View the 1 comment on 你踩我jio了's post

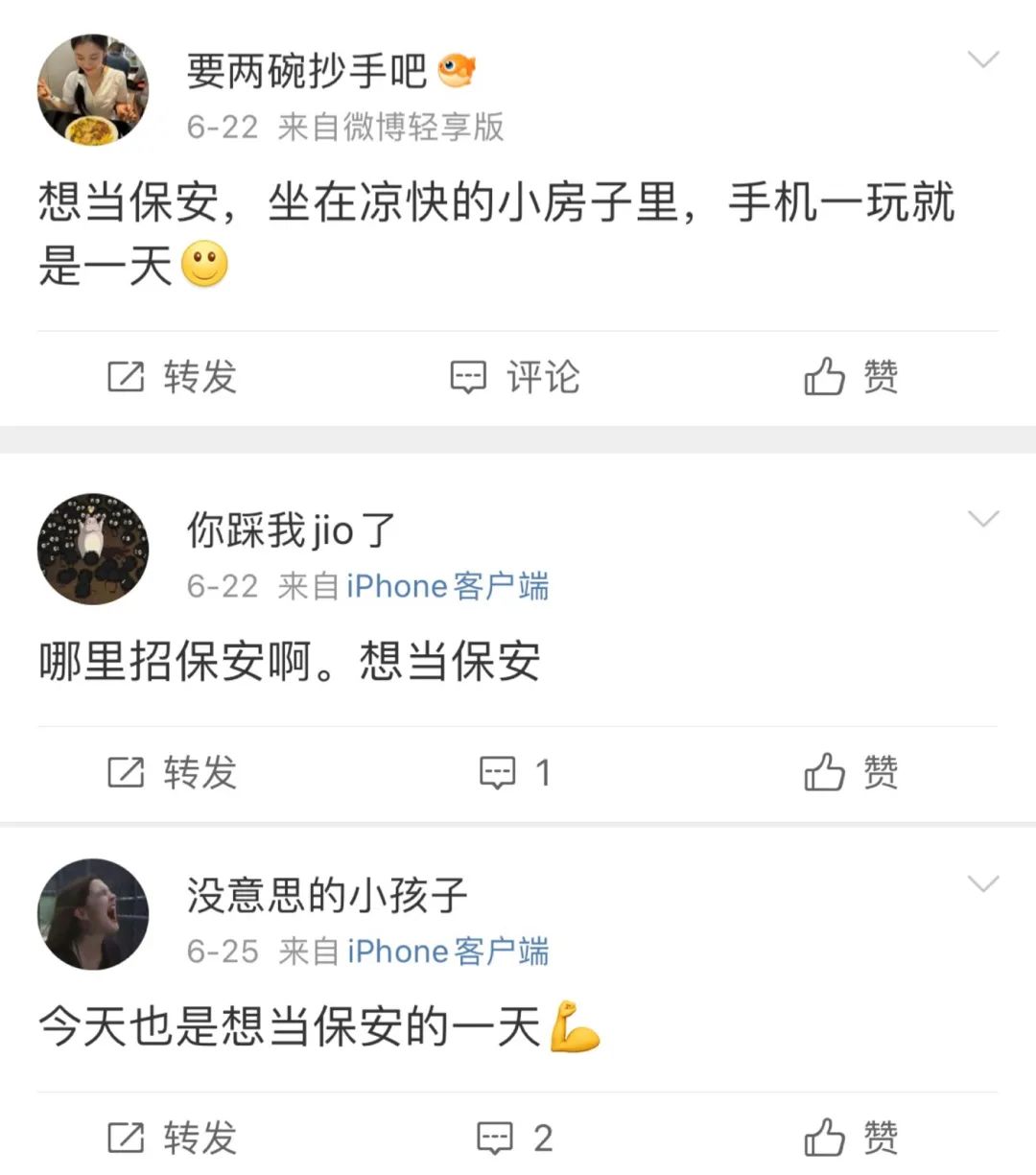(515, 772)
